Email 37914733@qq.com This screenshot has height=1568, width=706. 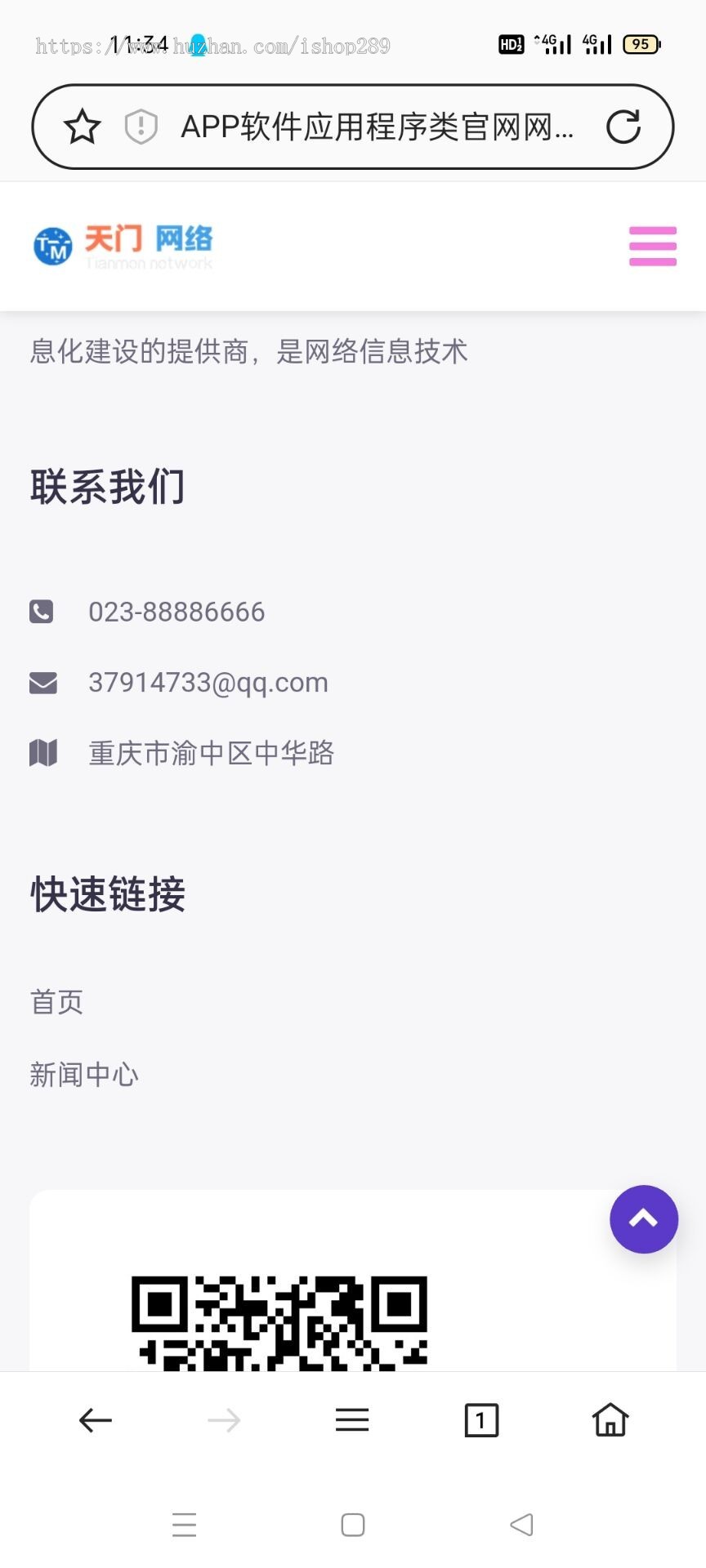[x=208, y=682]
